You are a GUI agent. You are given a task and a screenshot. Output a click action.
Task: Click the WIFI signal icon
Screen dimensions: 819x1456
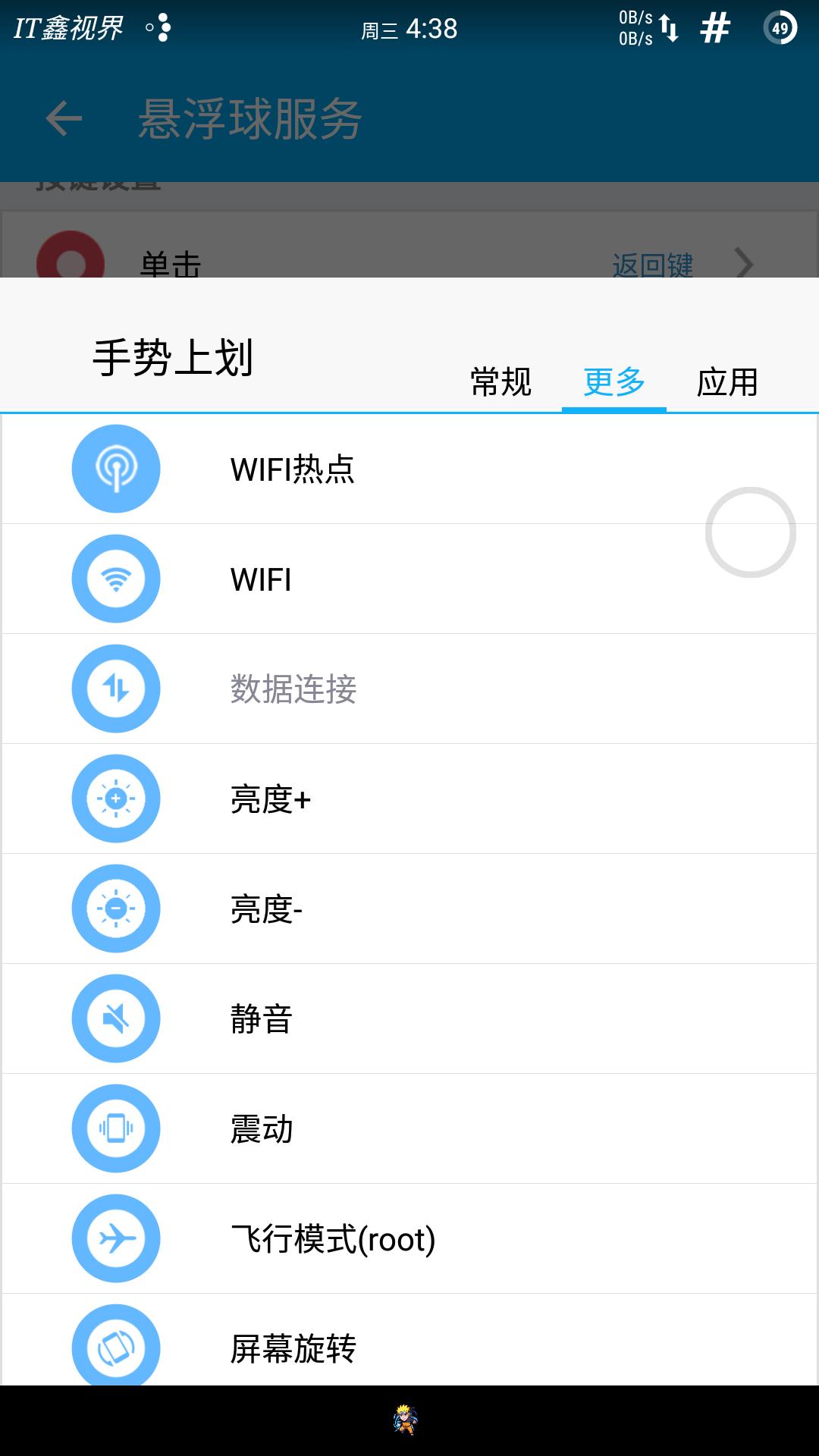(x=115, y=578)
